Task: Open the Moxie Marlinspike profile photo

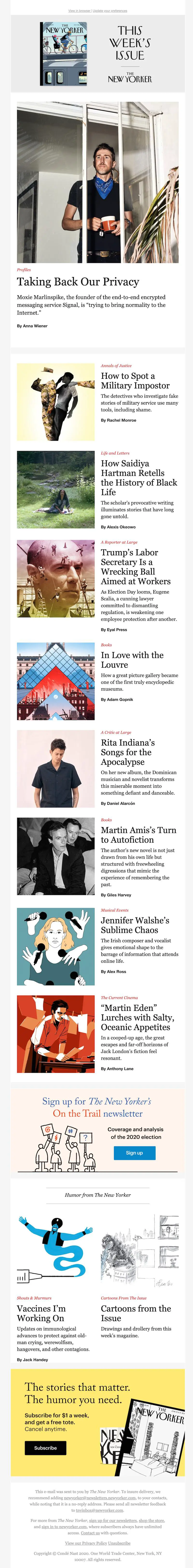Action: (x=98, y=183)
